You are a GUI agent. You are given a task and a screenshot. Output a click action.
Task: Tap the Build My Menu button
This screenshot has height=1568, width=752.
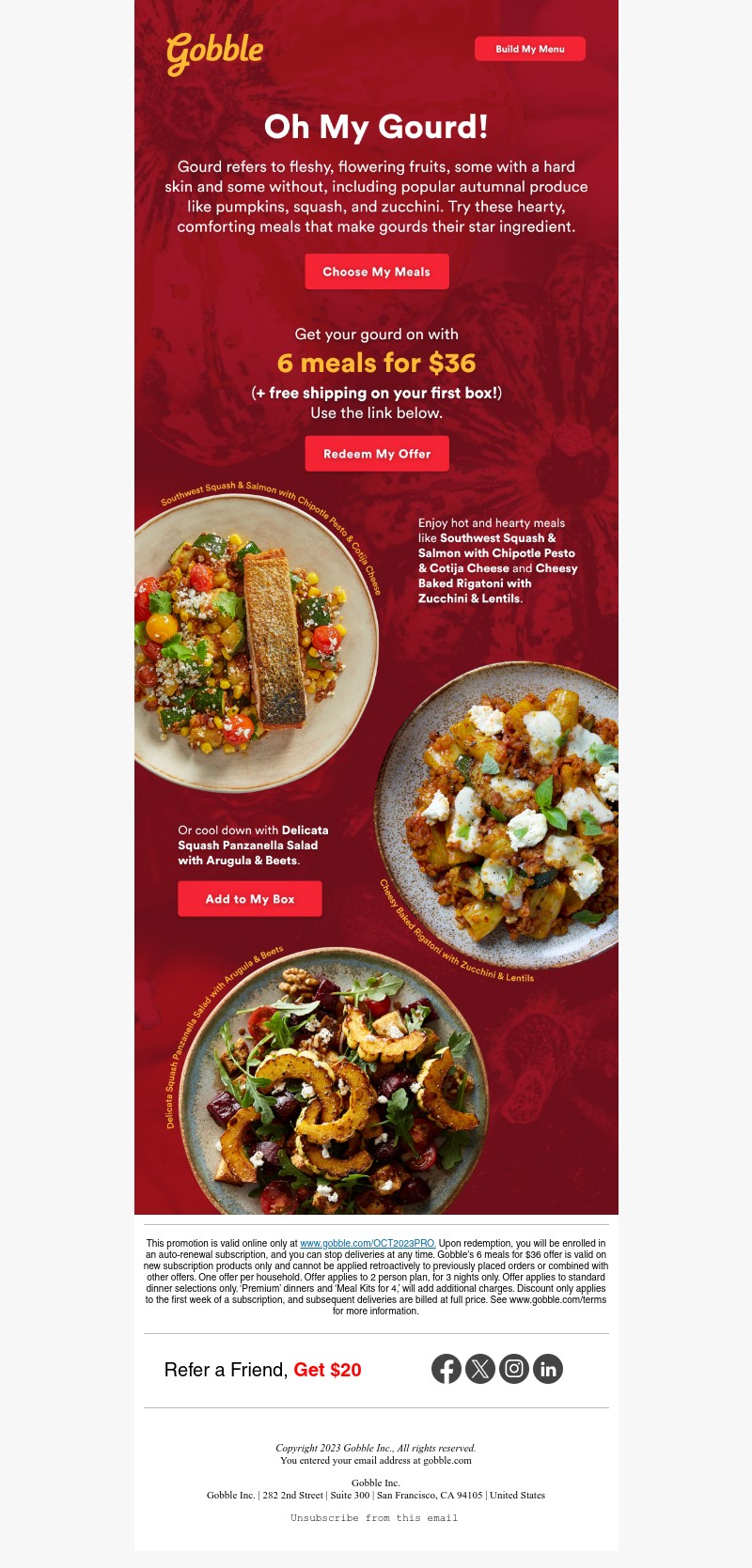point(529,49)
